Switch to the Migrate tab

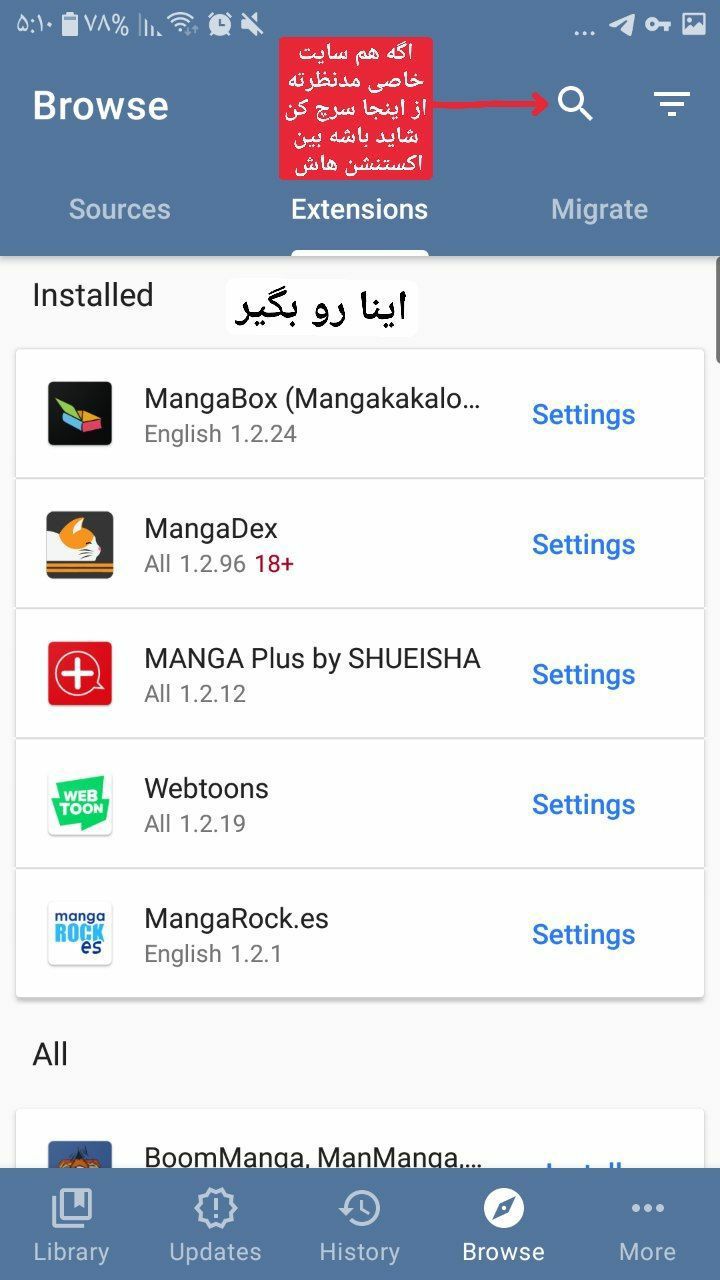click(x=599, y=209)
